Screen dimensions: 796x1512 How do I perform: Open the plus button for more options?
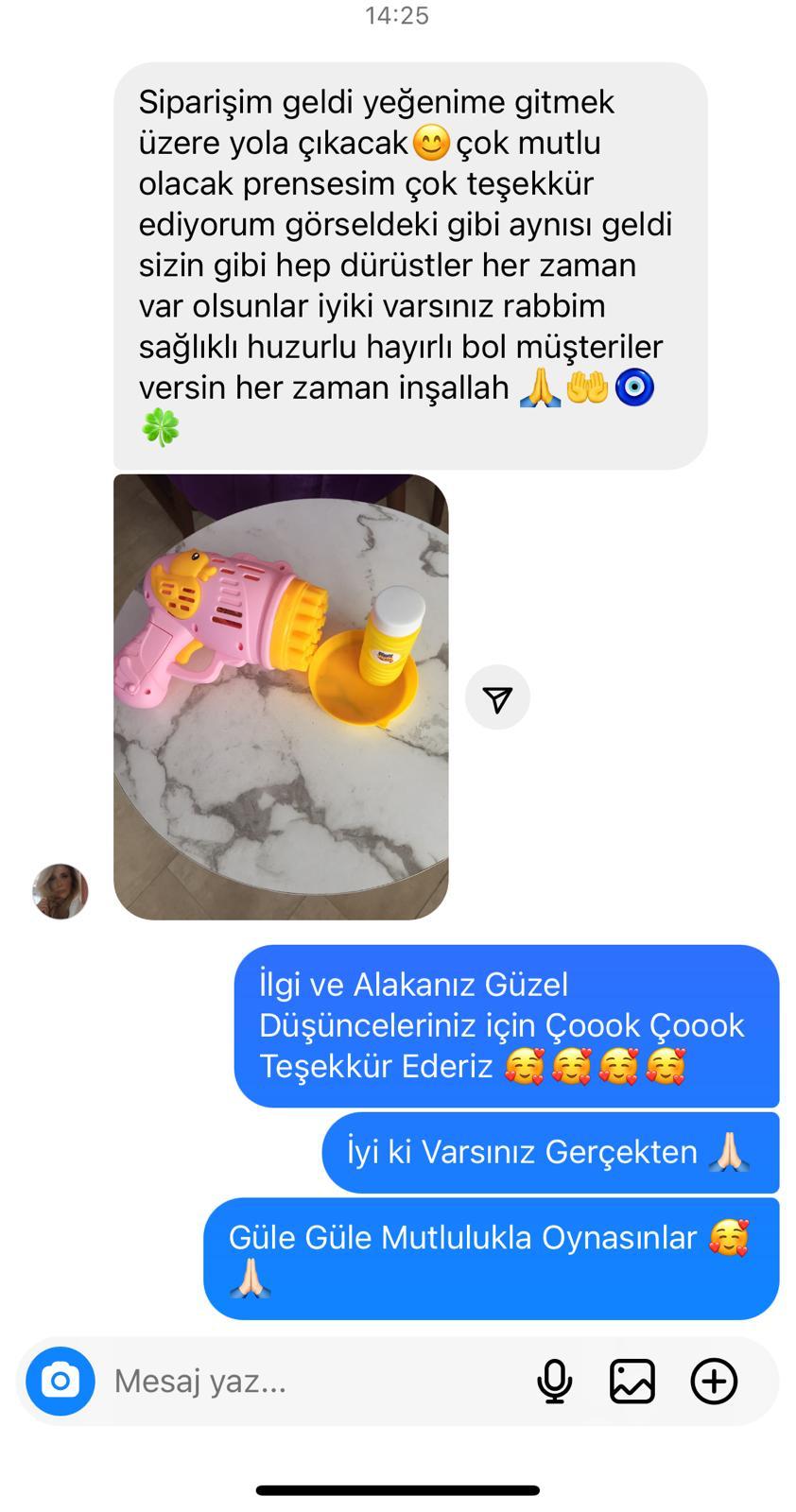coord(714,1381)
